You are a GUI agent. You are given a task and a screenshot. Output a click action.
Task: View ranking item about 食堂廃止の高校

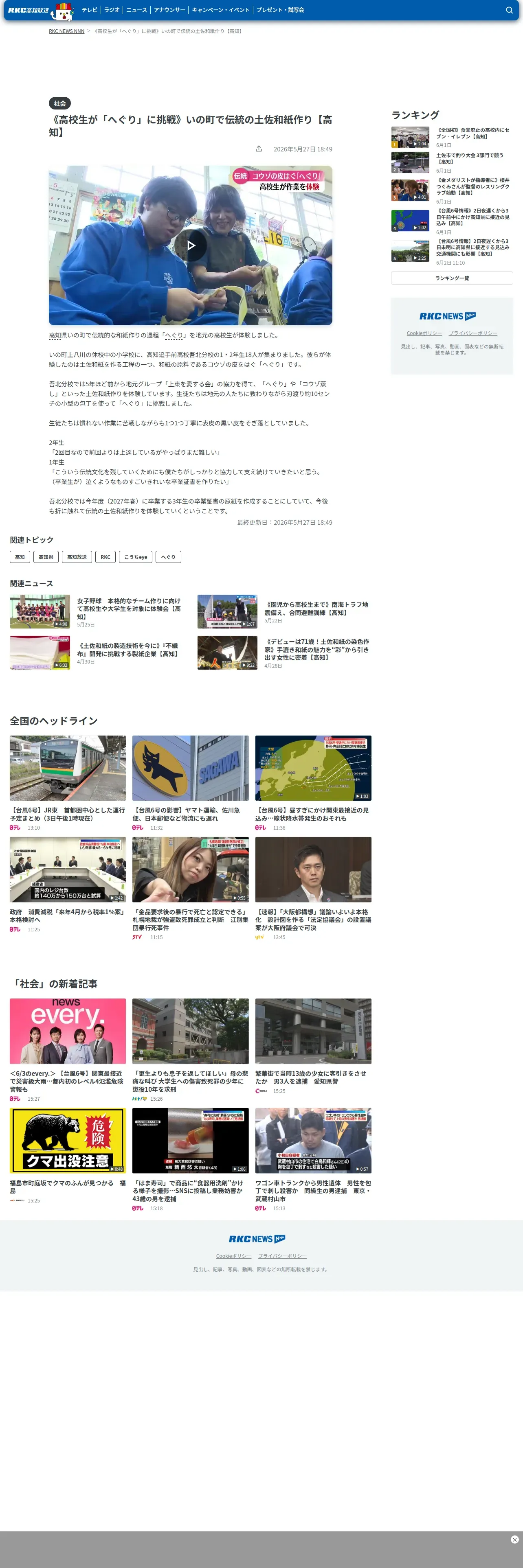pyautogui.click(x=452, y=137)
